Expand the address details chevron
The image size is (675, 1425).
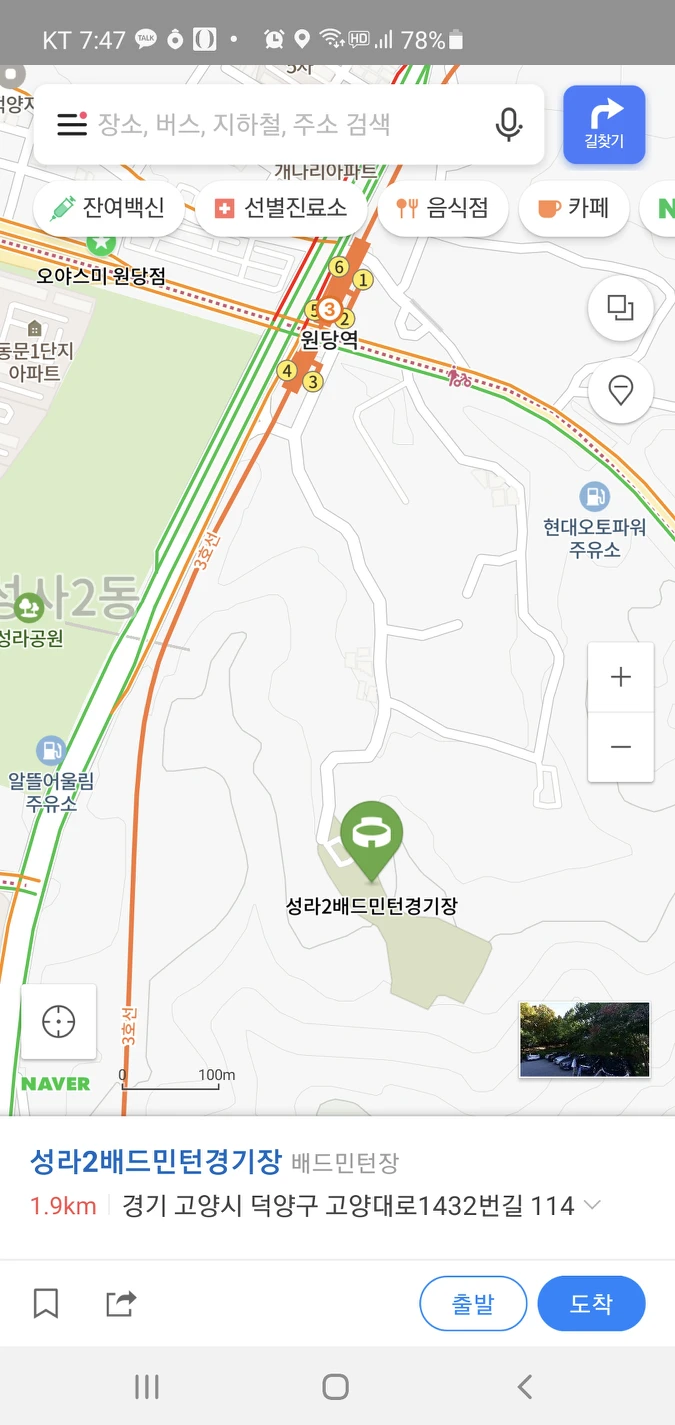tap(592, 1205)
